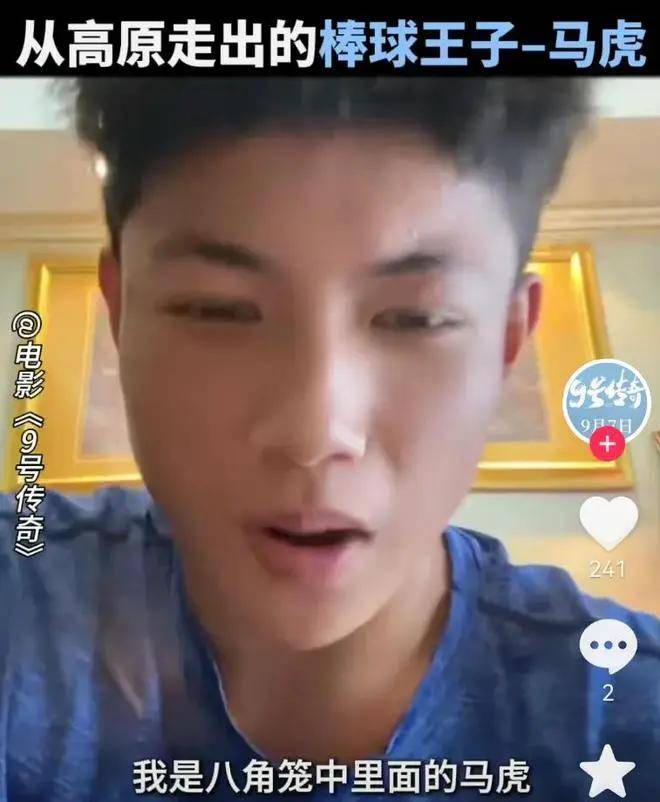Follow the creator with the plus button
The height and width of the screenshot is (802, 660).
(607, 442)
